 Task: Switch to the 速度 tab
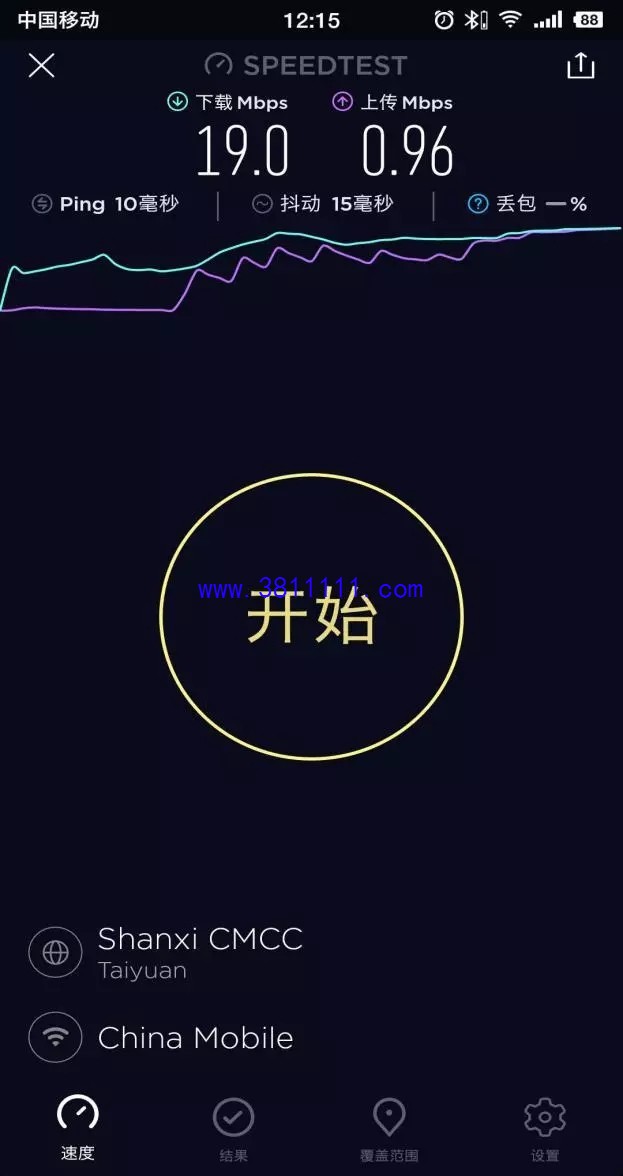pyautogui.click(x=77, y=1128)
